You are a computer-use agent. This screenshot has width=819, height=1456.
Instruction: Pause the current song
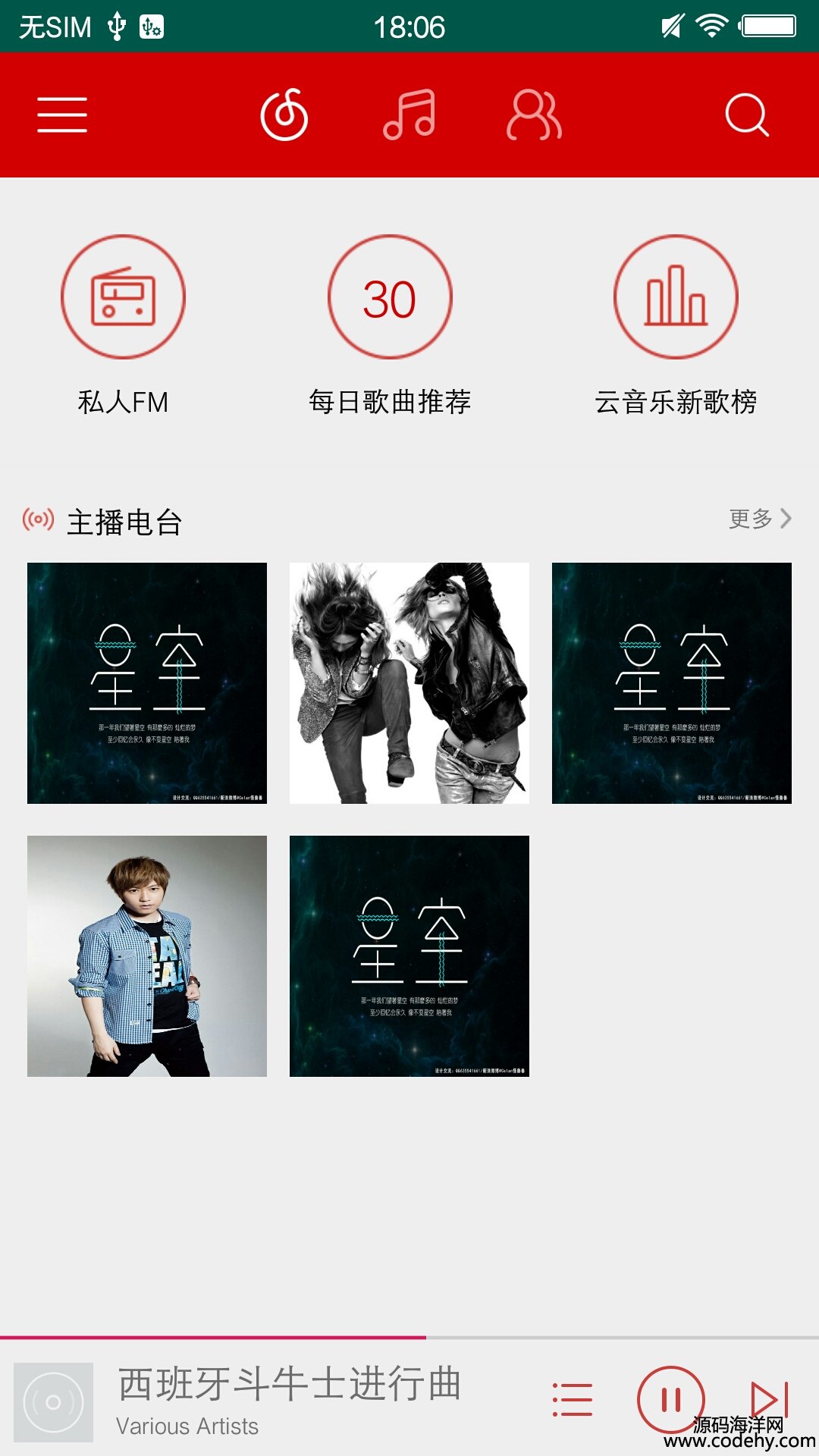670,1399
